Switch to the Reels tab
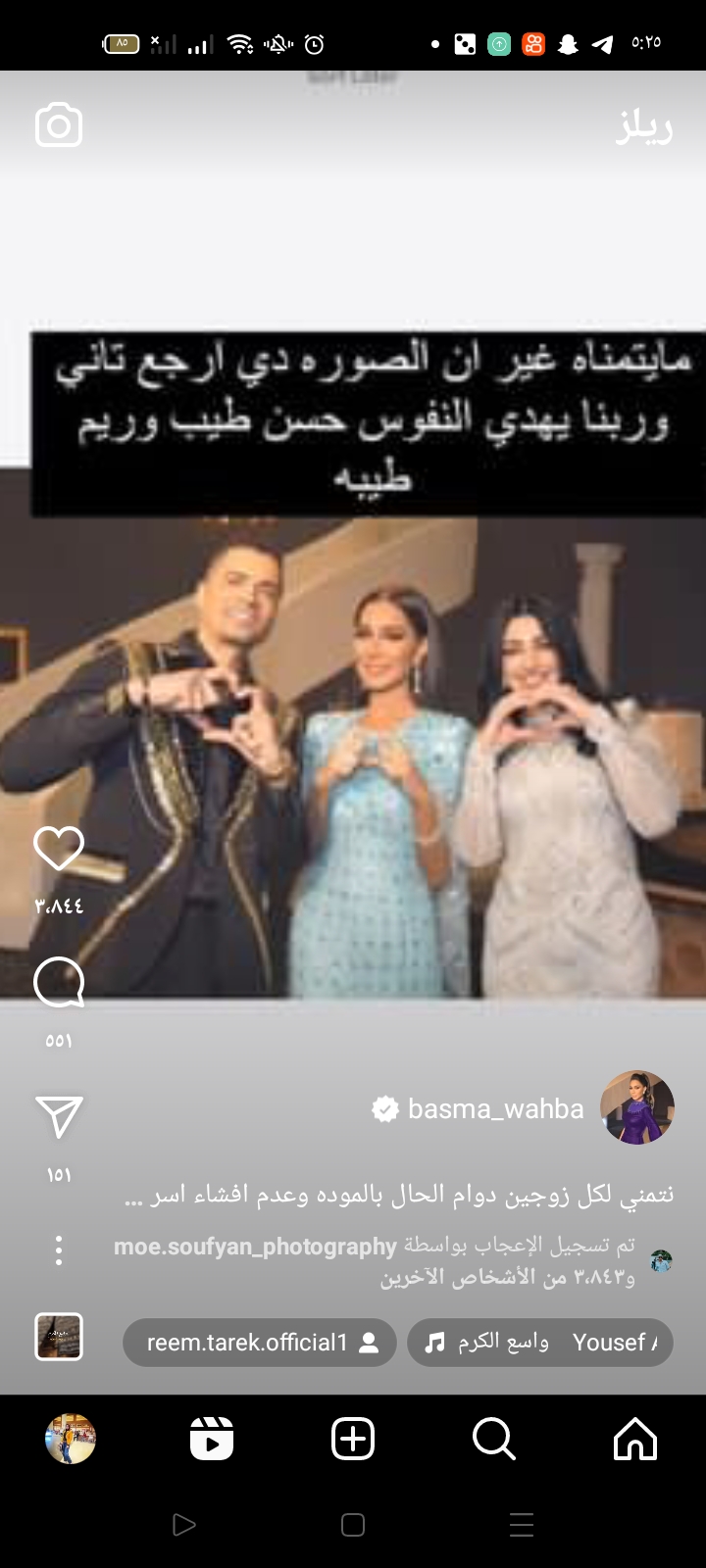This screenshot has width=706, height=1568. point(212,1440)
